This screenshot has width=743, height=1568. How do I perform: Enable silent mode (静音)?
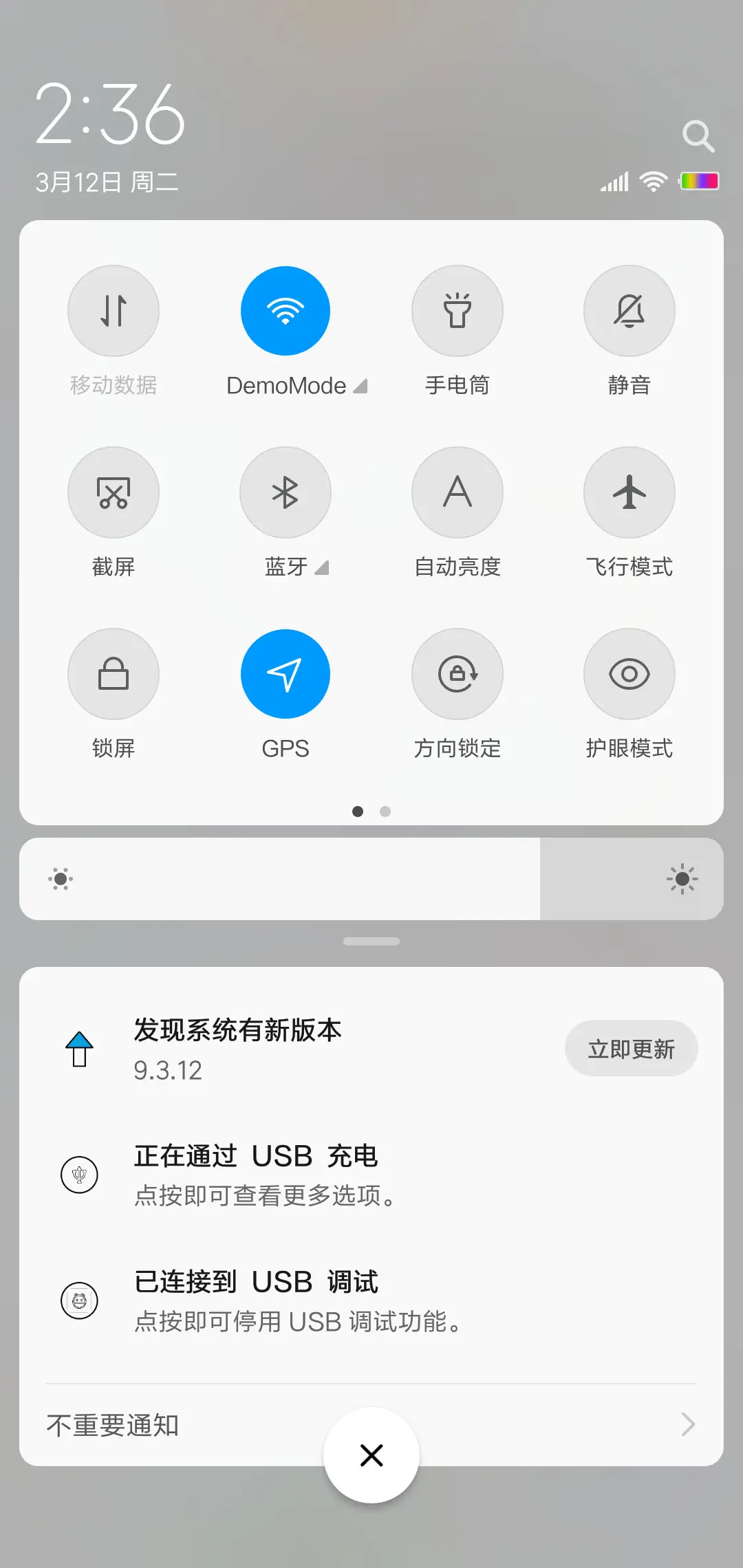point(629,311)
